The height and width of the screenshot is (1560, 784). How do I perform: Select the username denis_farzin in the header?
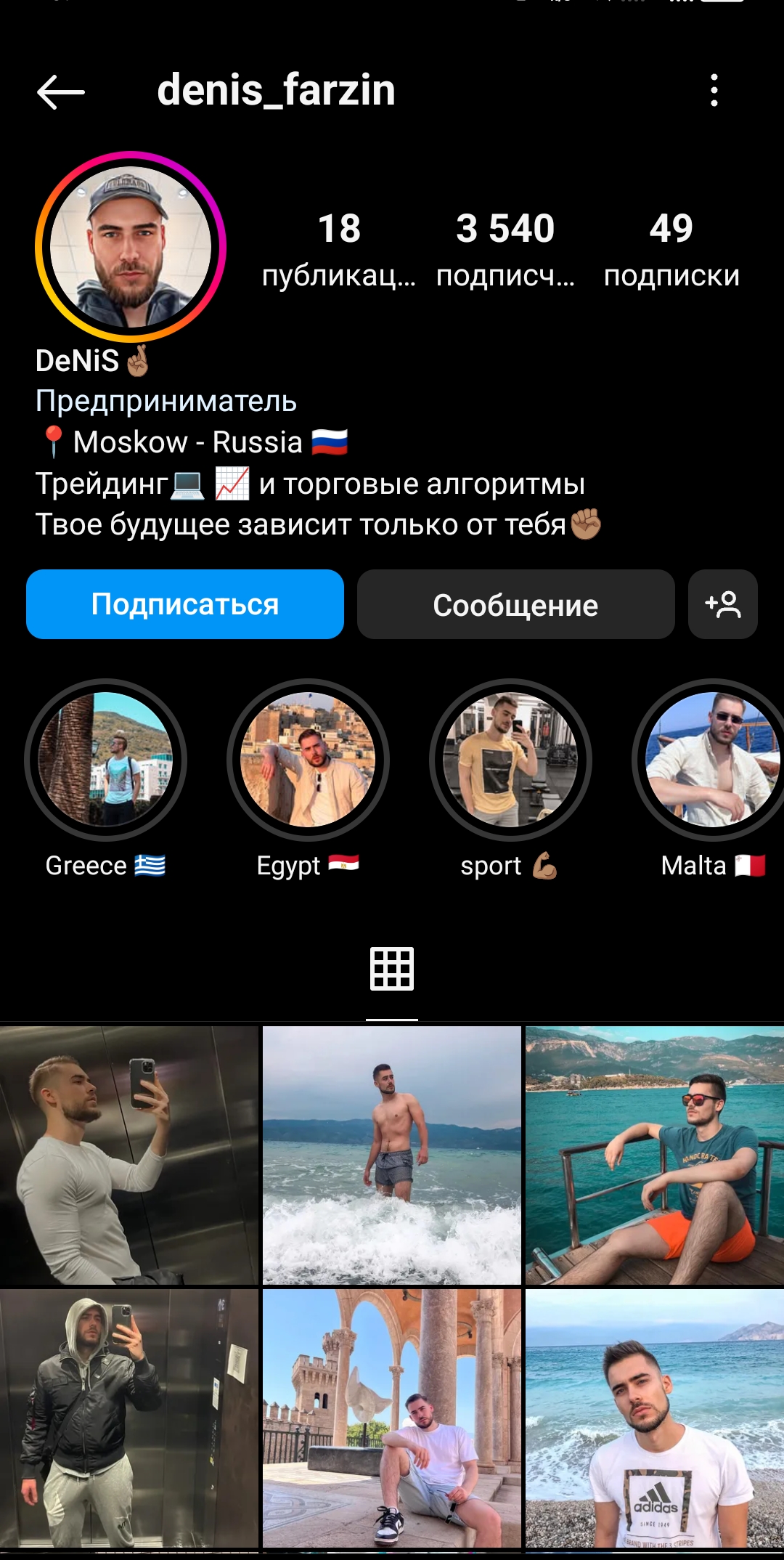[276, 91]
